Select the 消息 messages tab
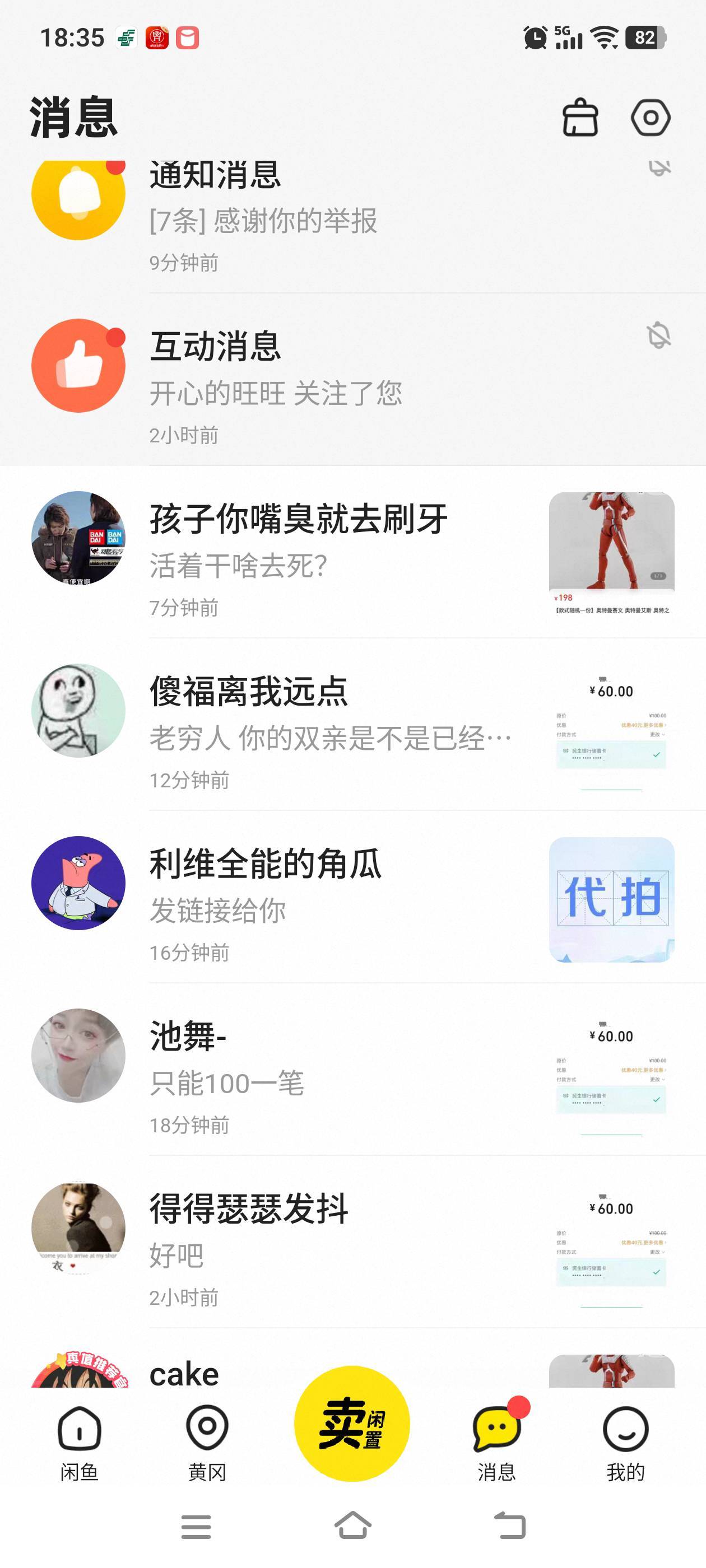The height and width of the screenshot is (1568, 706). (x=496, y=1443)
